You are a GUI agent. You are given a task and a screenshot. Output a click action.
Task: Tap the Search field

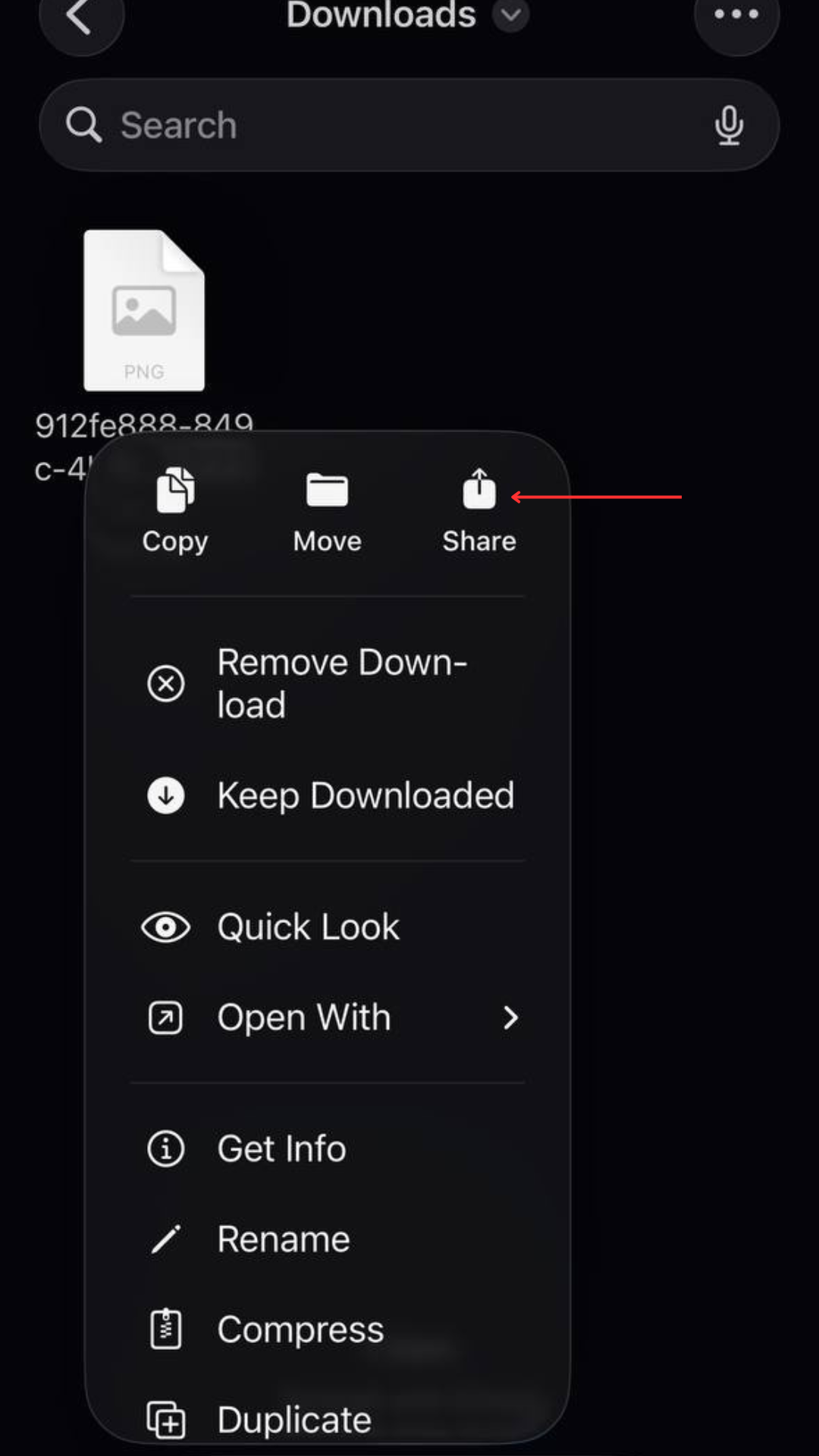(x=409, y=125)
